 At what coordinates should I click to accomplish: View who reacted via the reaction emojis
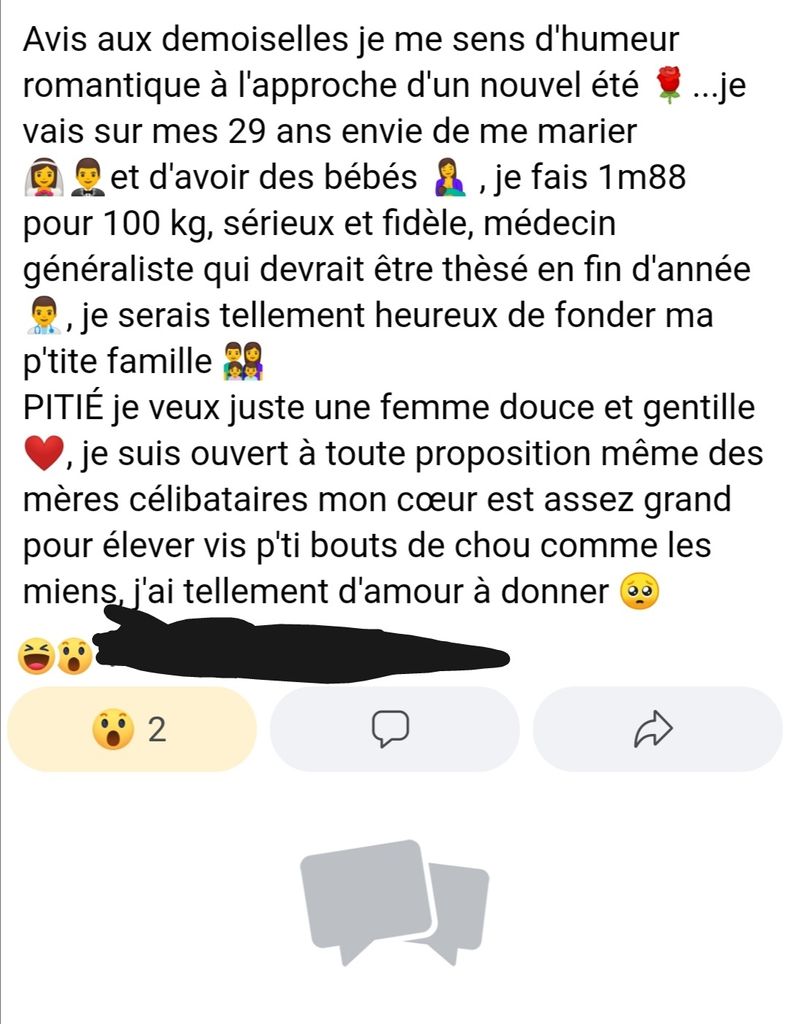(x=56, y=656)
